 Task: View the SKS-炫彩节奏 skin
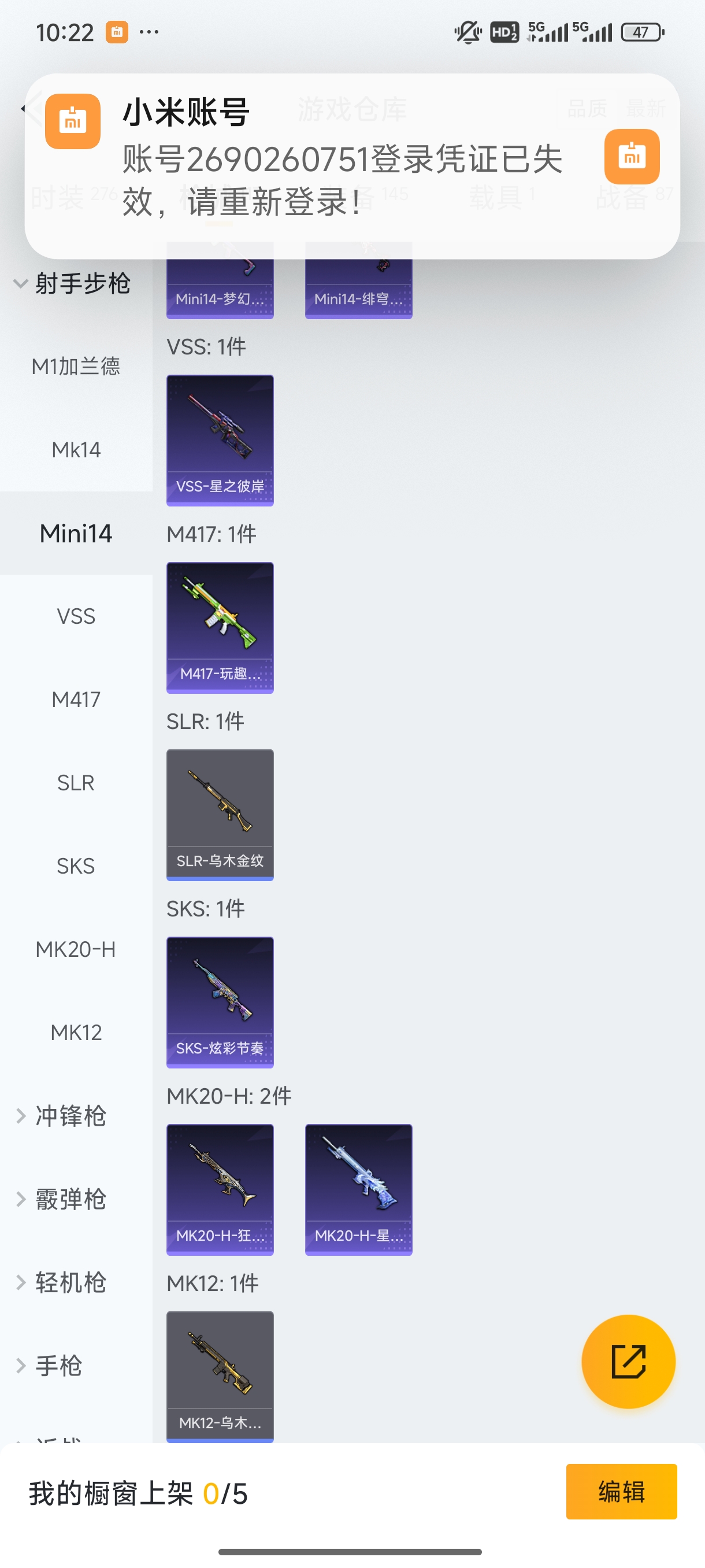(x=220, y=1002)
